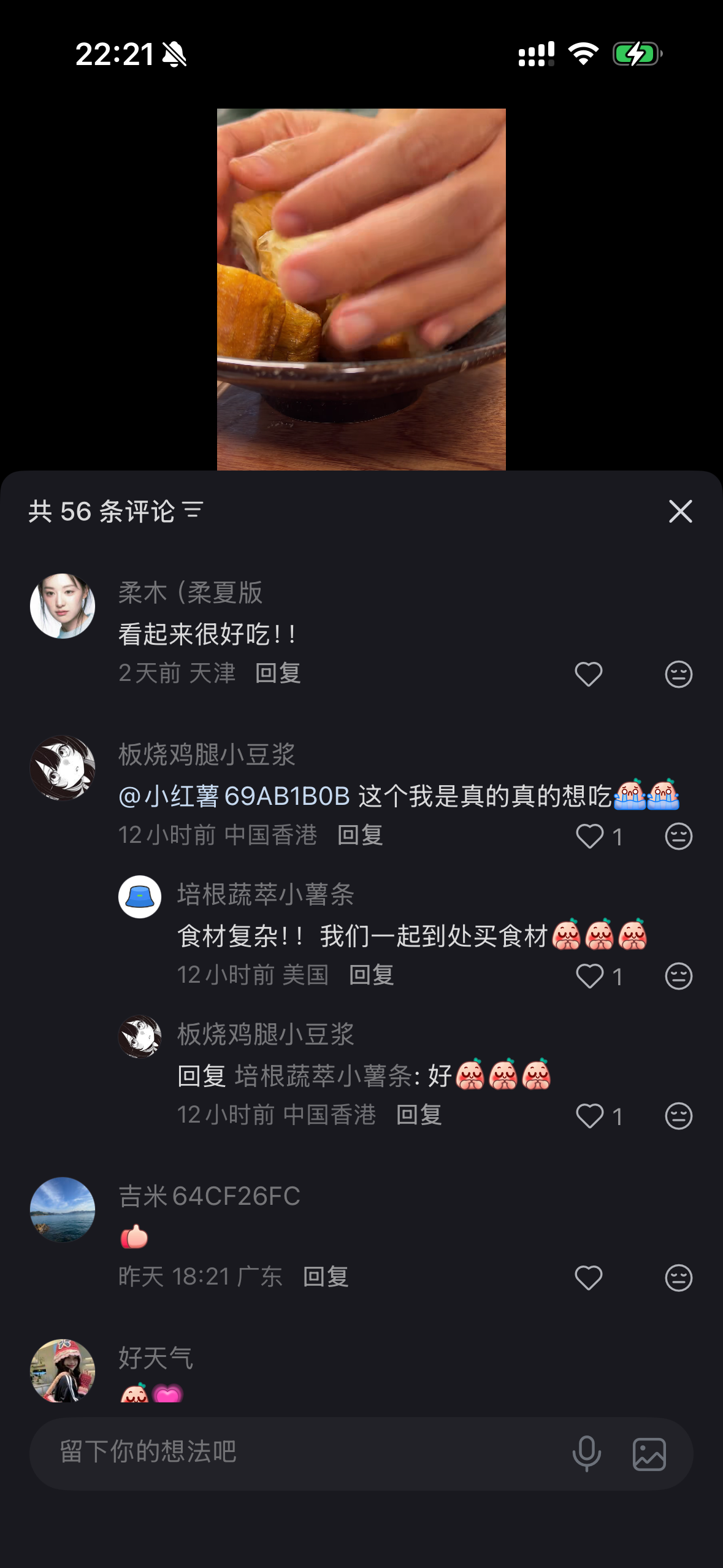Return to the video above the comments
The height and width of the screenshot is (1568, 723).
coord(361,288)
